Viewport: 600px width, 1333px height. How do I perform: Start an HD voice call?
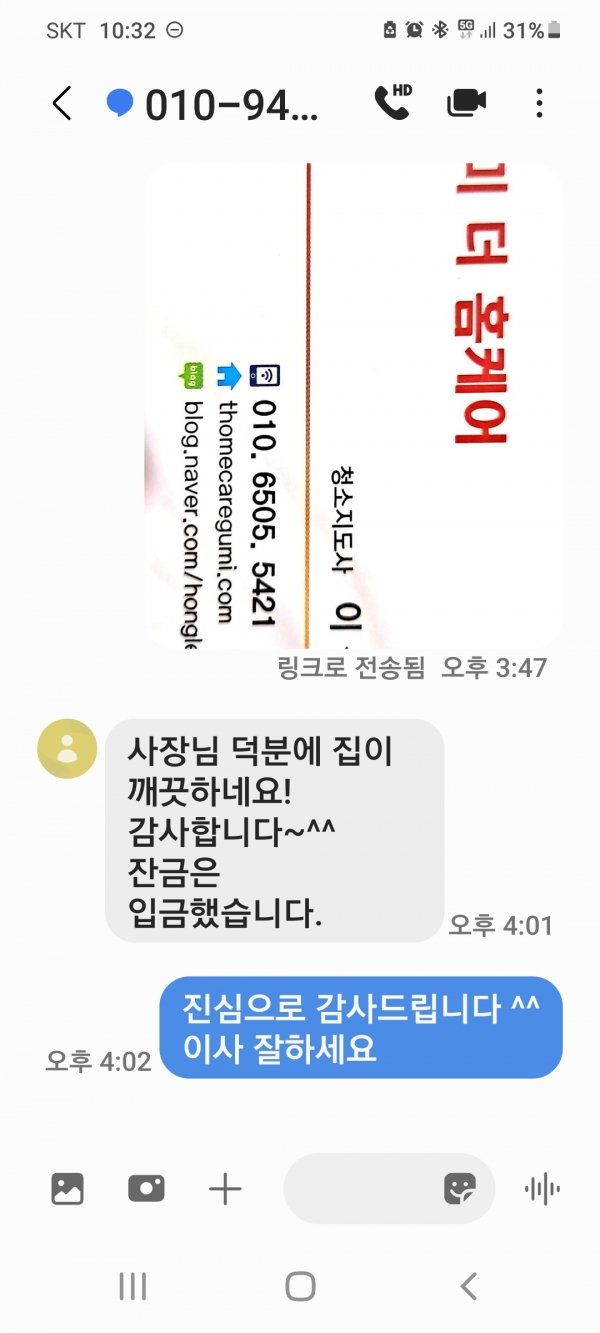pos(392,103)
